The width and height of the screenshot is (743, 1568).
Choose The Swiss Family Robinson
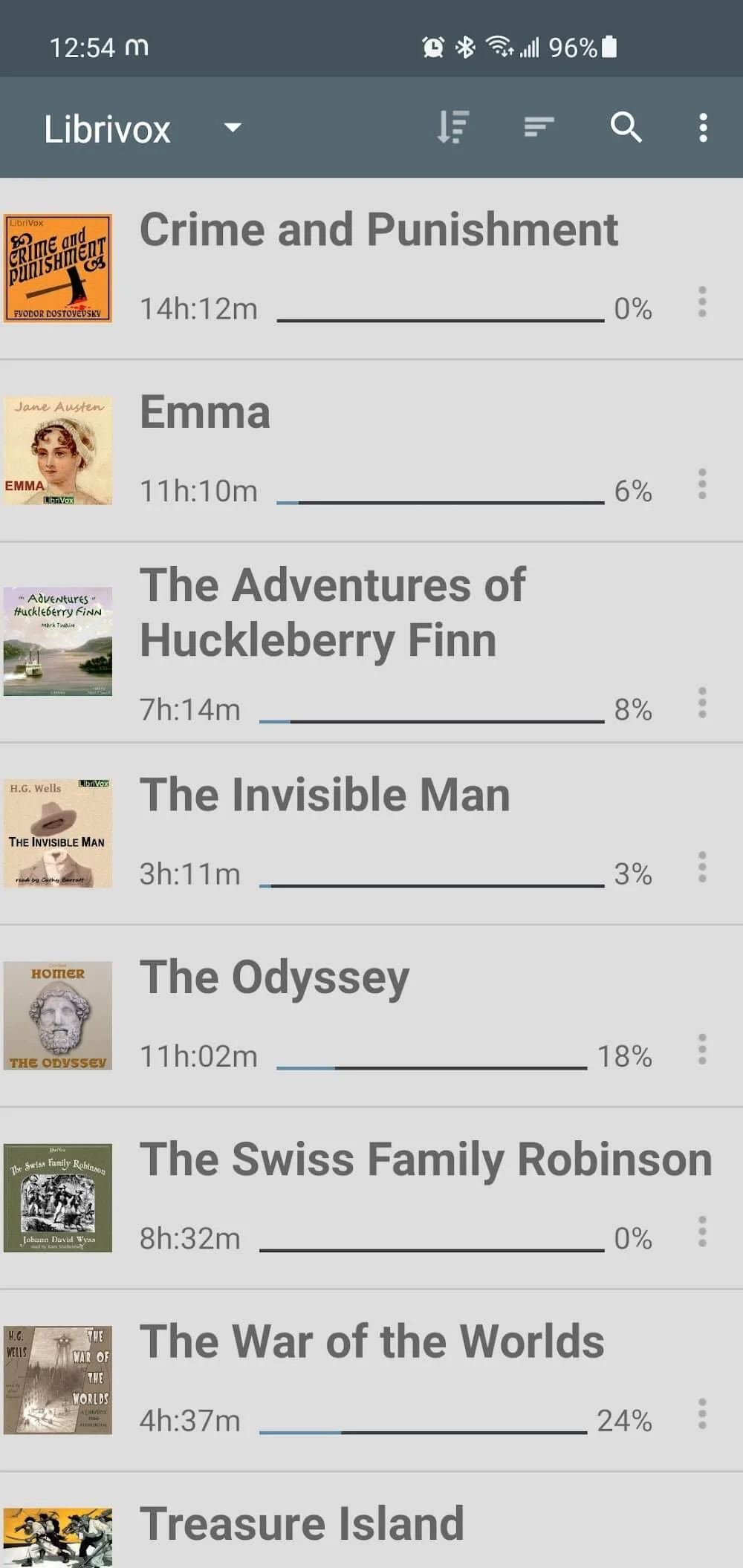[x=426, y=1159]
